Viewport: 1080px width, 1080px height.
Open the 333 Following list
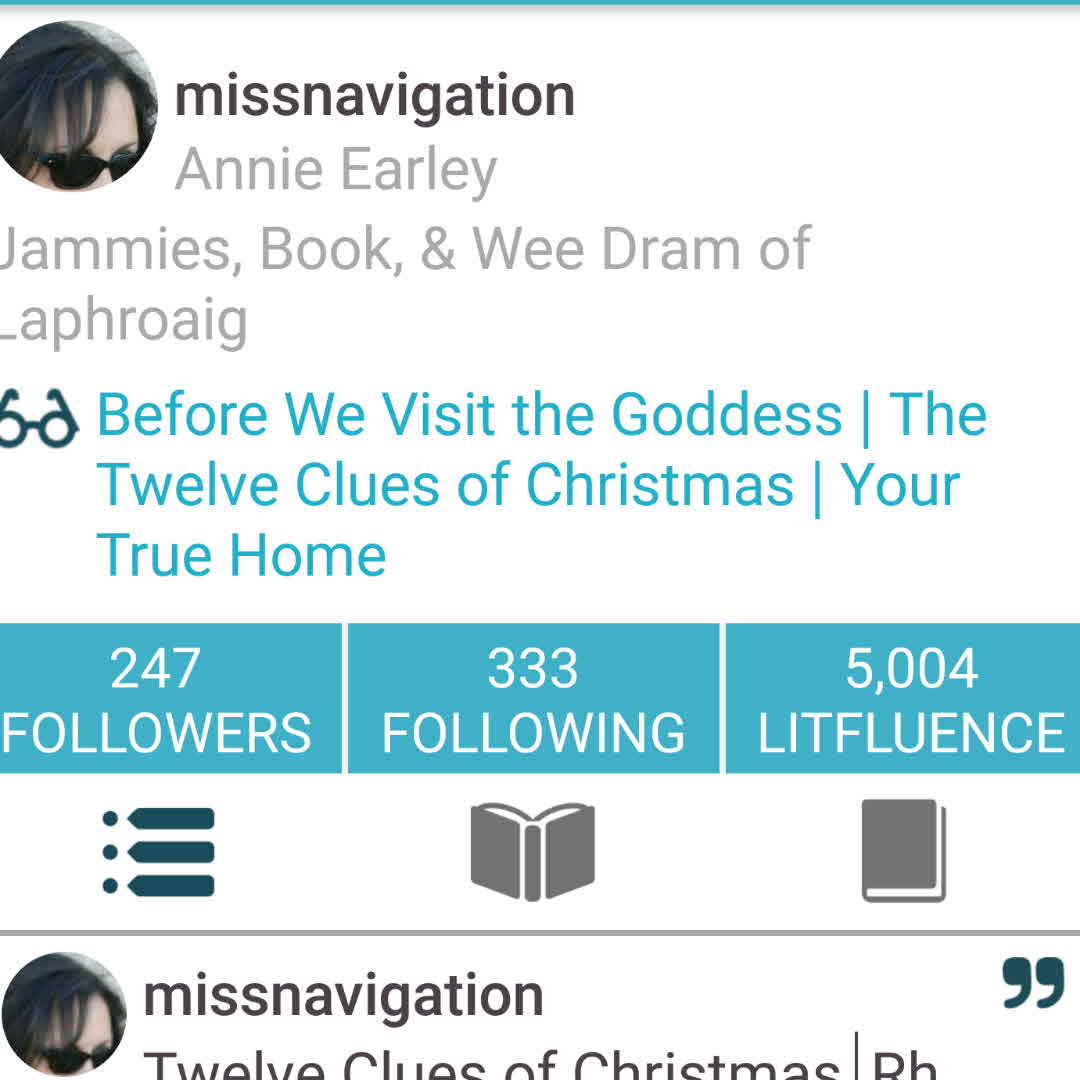coord(533,698)
